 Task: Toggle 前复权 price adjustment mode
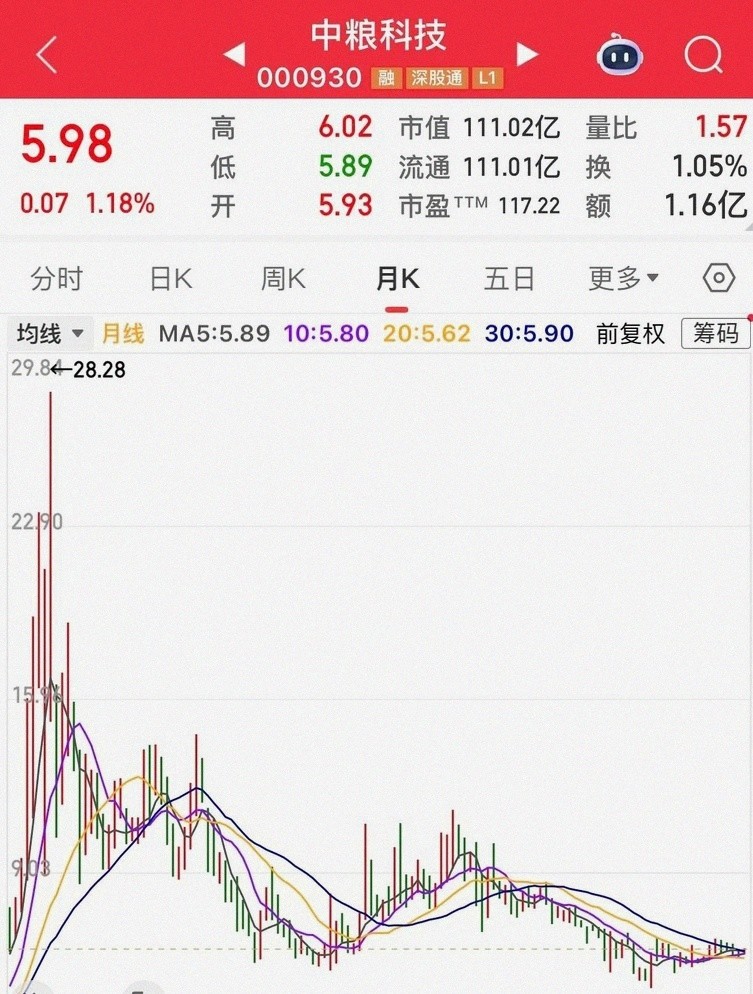click(x=630, y=333)
